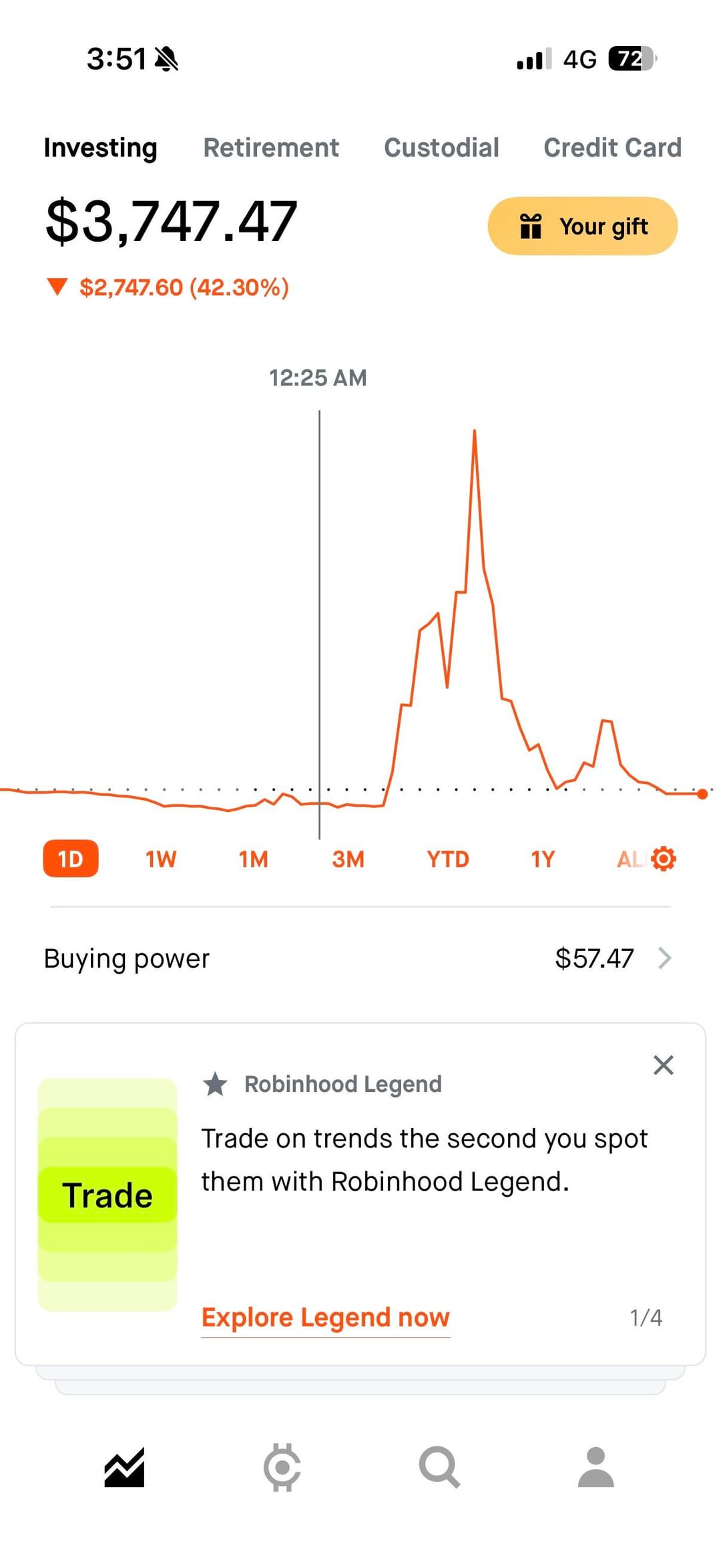Open the account profile tab
The height and width of the screenshot is (1568, 721).
[595, 1467]
